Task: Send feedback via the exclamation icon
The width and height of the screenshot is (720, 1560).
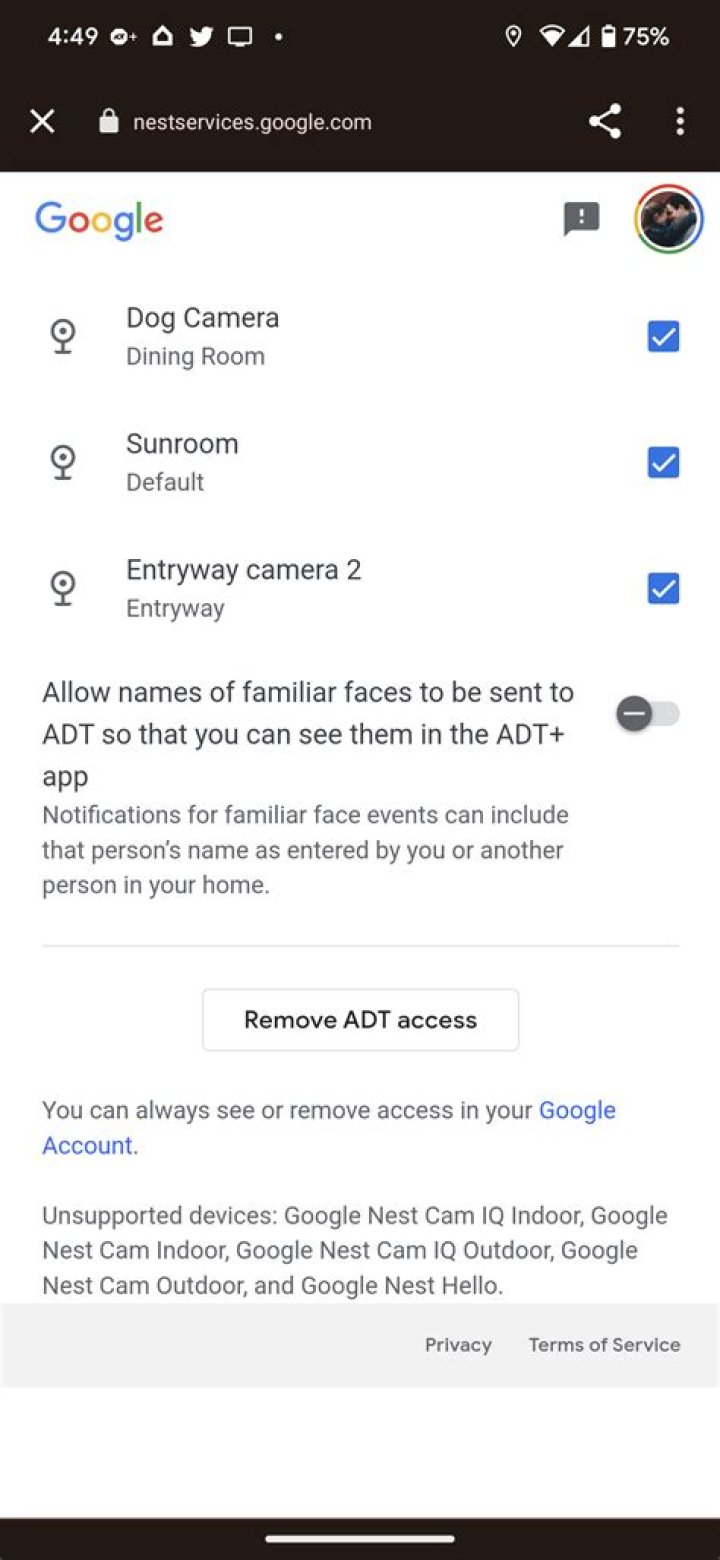Action: [x=581, y=218]
